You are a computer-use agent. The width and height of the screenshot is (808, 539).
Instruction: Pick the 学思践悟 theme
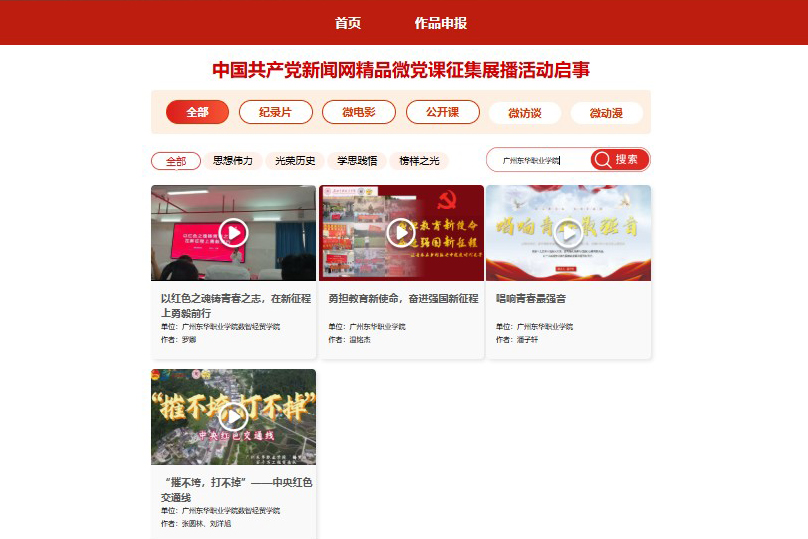tap(357, 161)
